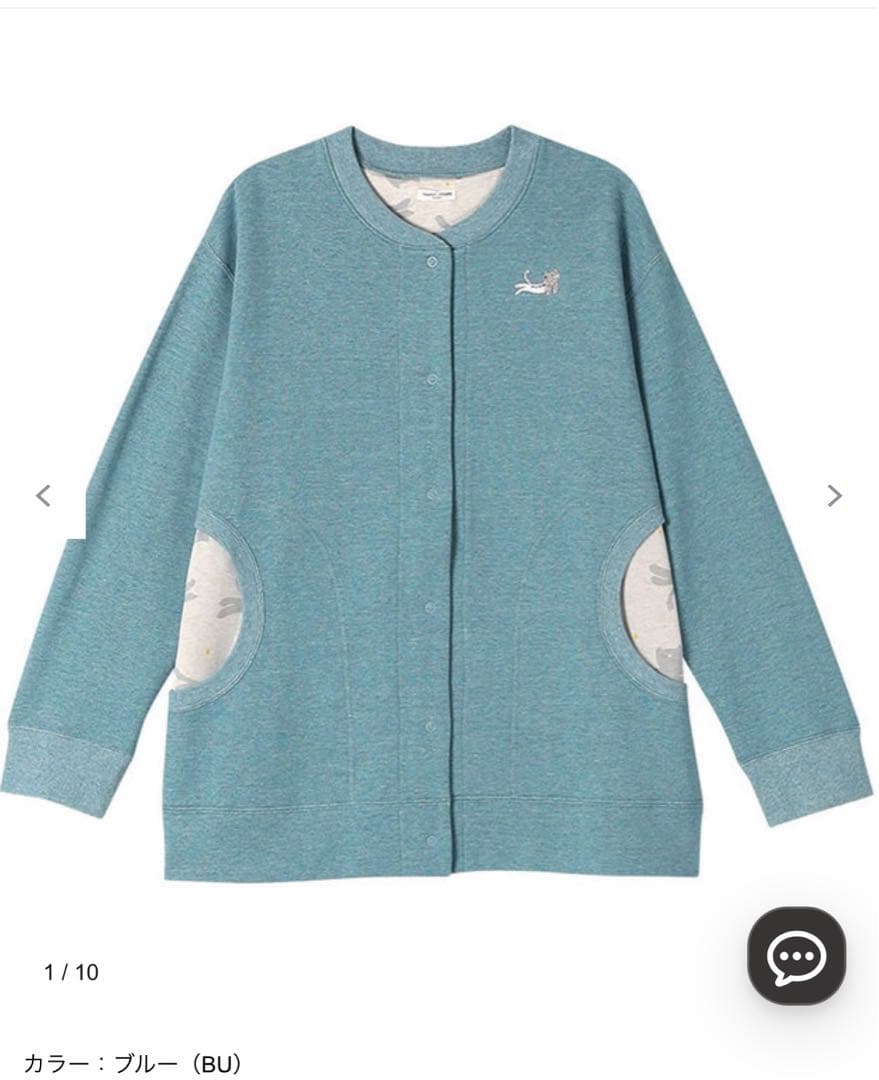Image resolution: width=879 pixels, height=1080 pixels.
Task: Show the previous product image
Action: (x=43, y=495)
